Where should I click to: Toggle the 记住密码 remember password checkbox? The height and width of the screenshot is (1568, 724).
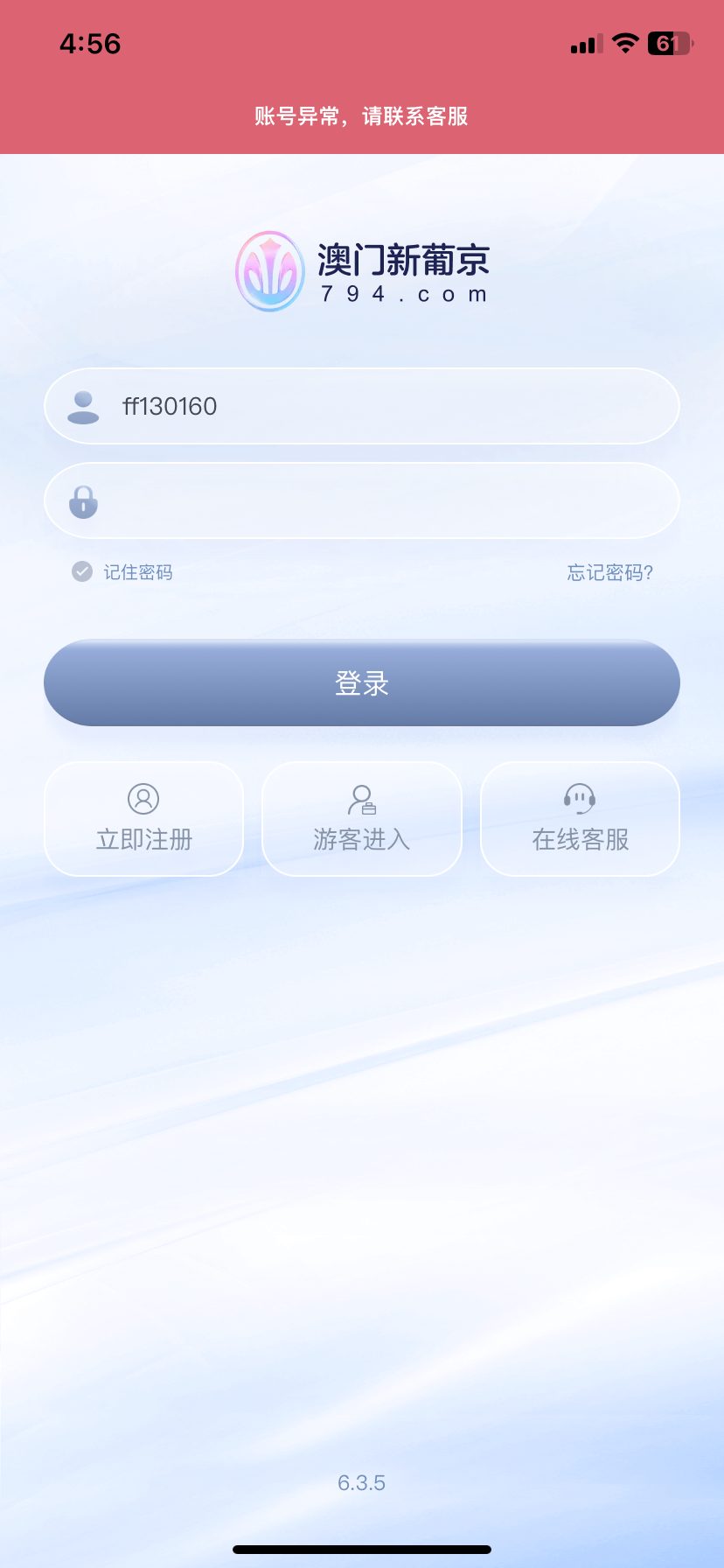81,571
